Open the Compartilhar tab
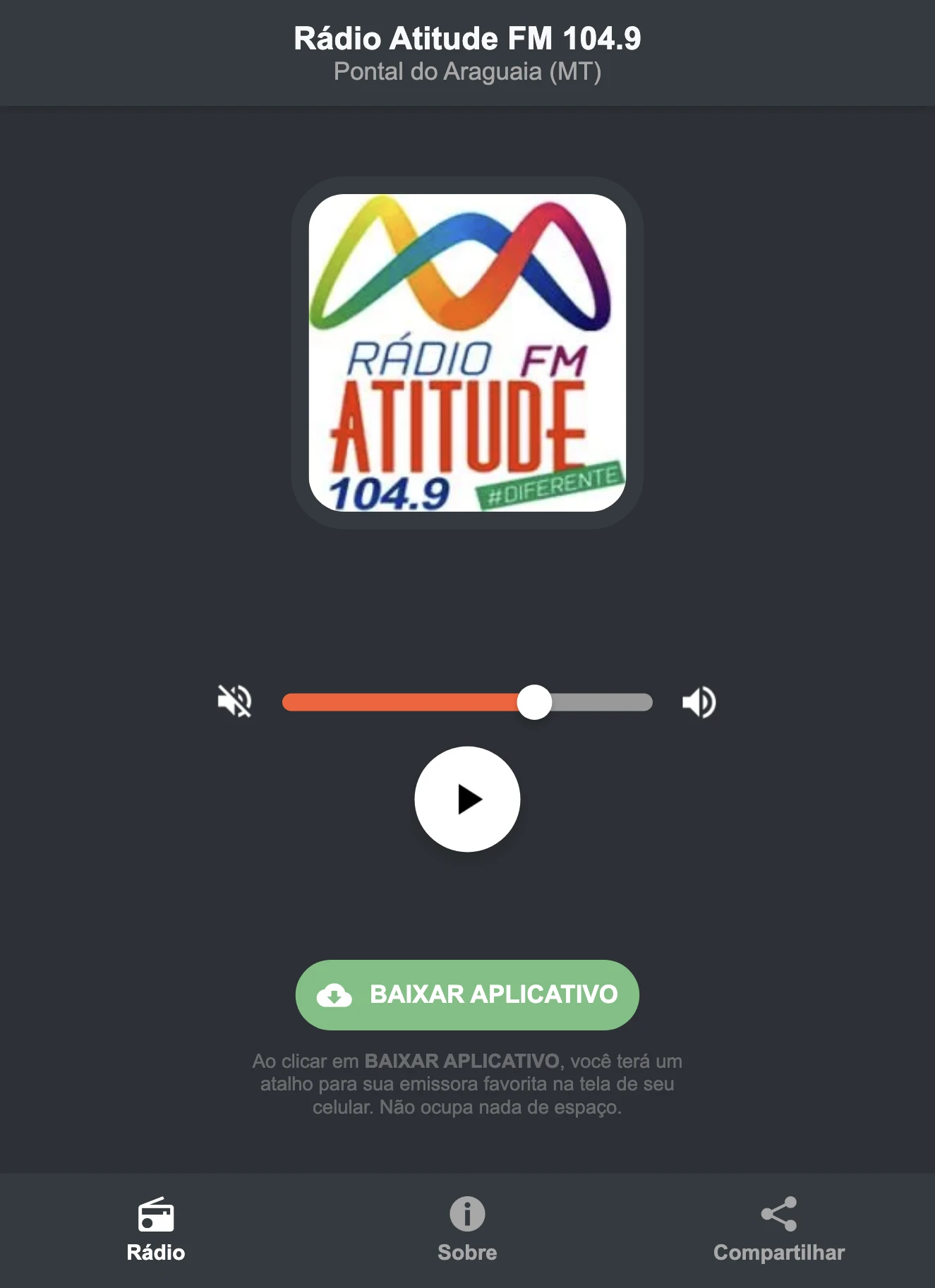 [778, 1228]
